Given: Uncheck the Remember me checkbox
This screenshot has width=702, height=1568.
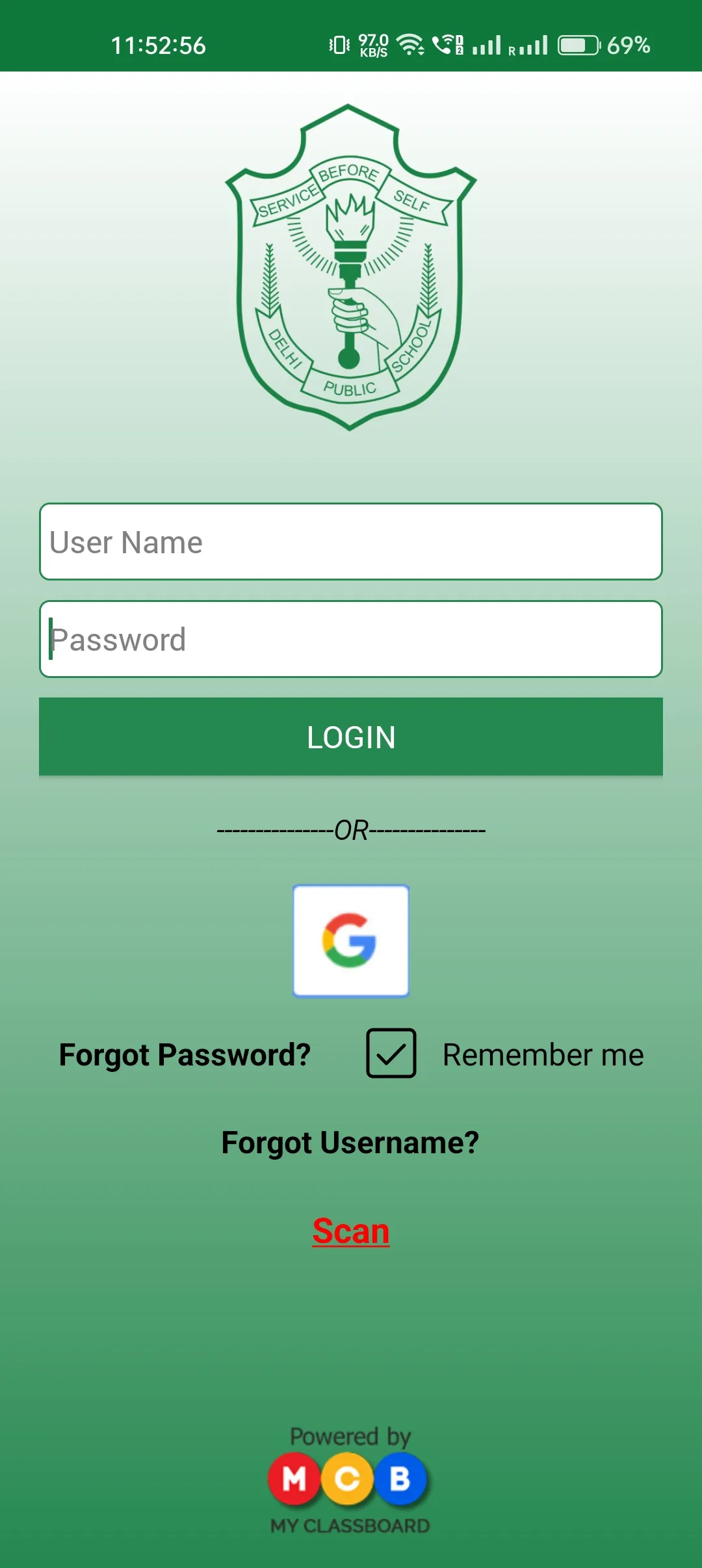Looking at the screenshot, I should tap(390, 1053).
